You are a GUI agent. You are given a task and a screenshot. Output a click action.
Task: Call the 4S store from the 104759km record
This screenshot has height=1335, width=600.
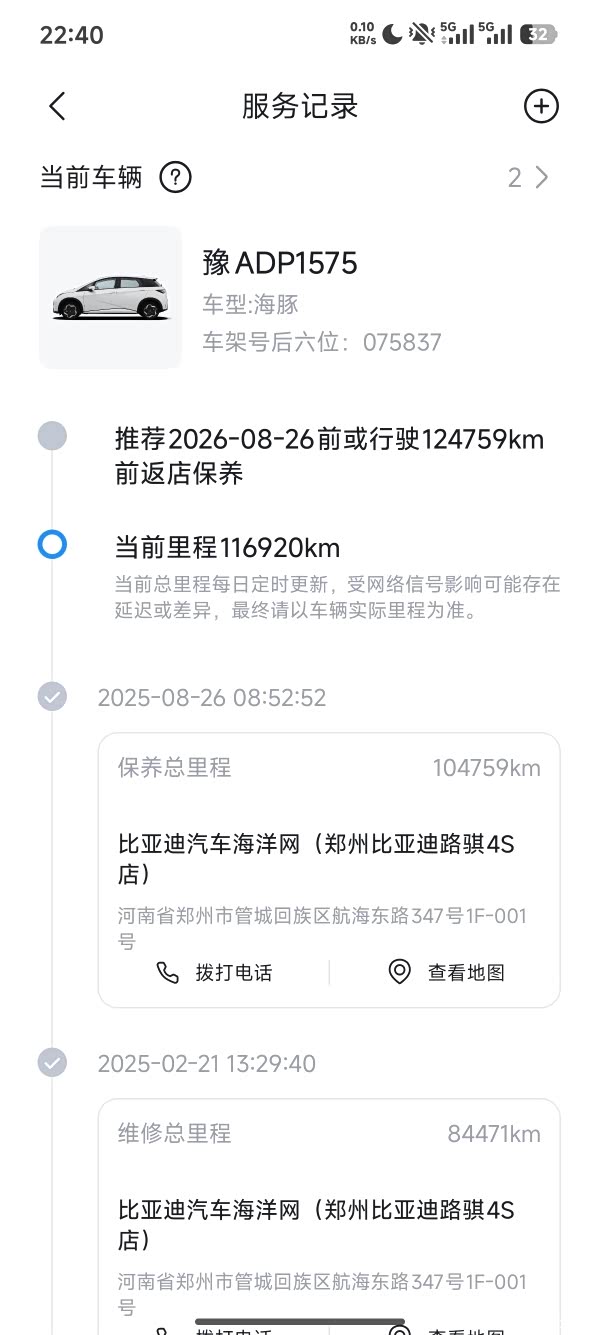214,972
